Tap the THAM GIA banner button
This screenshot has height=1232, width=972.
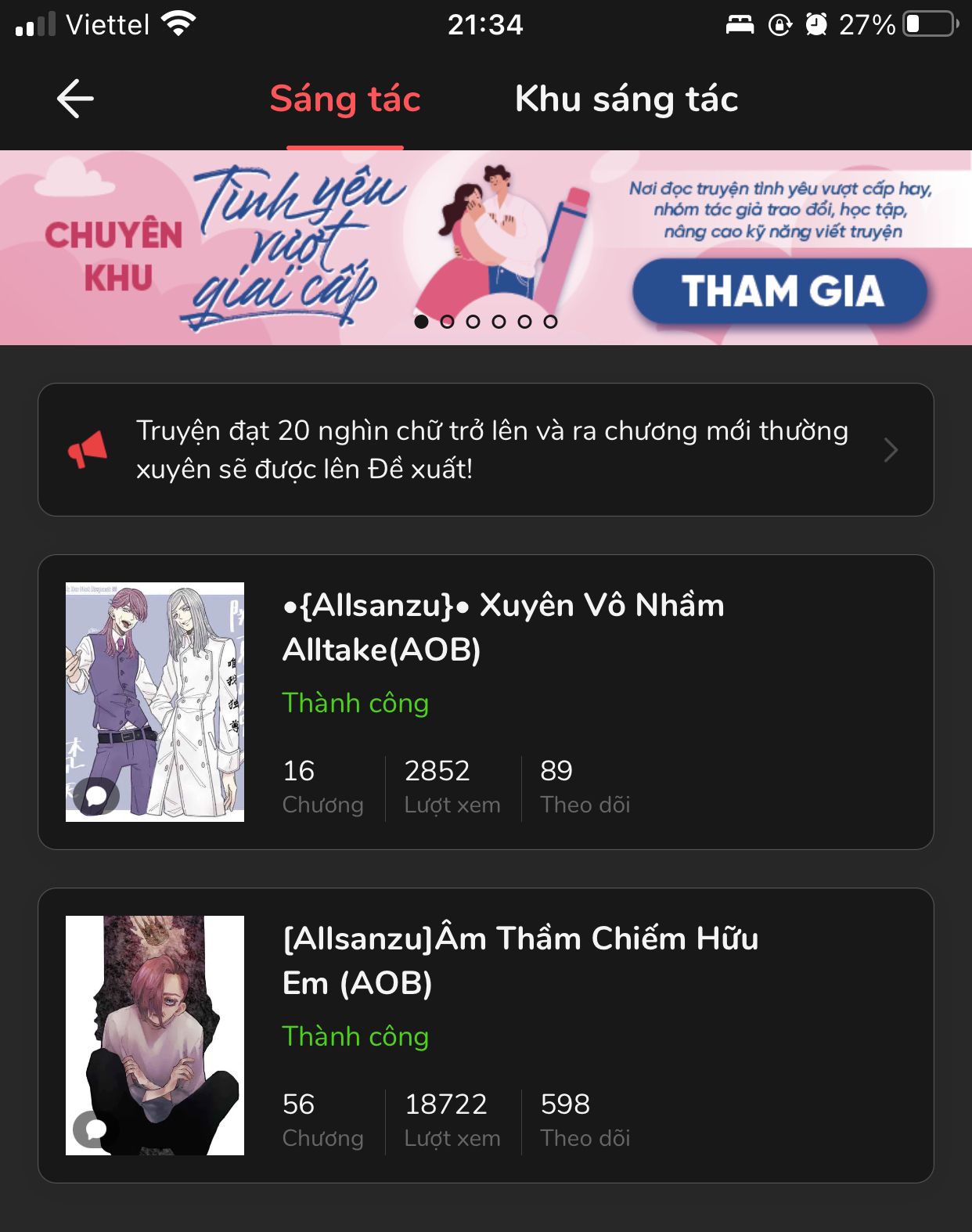(780, 291)
